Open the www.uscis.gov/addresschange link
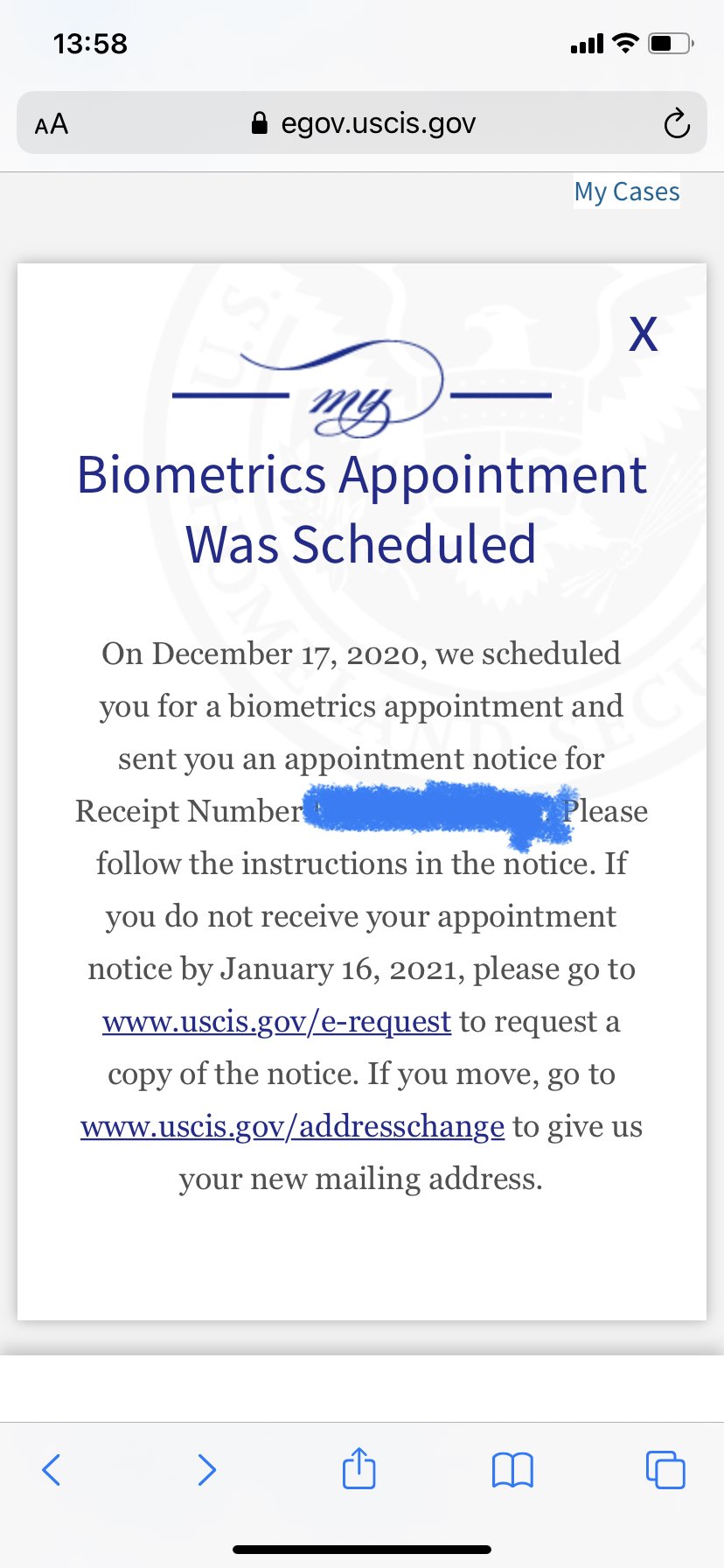This screenshot has width=724, height=1568. tap(292, 1126)
